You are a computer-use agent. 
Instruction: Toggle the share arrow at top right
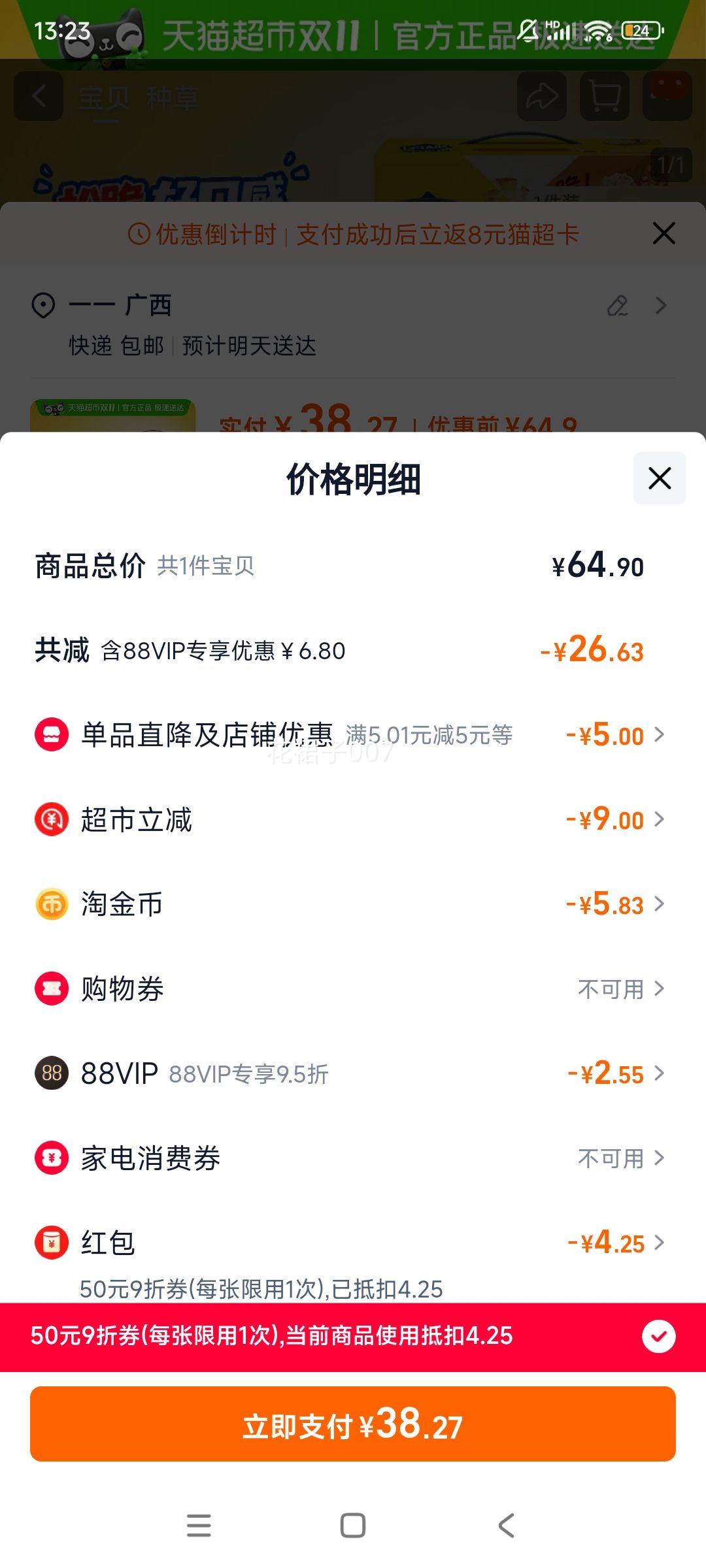click(x=542, y=96)
